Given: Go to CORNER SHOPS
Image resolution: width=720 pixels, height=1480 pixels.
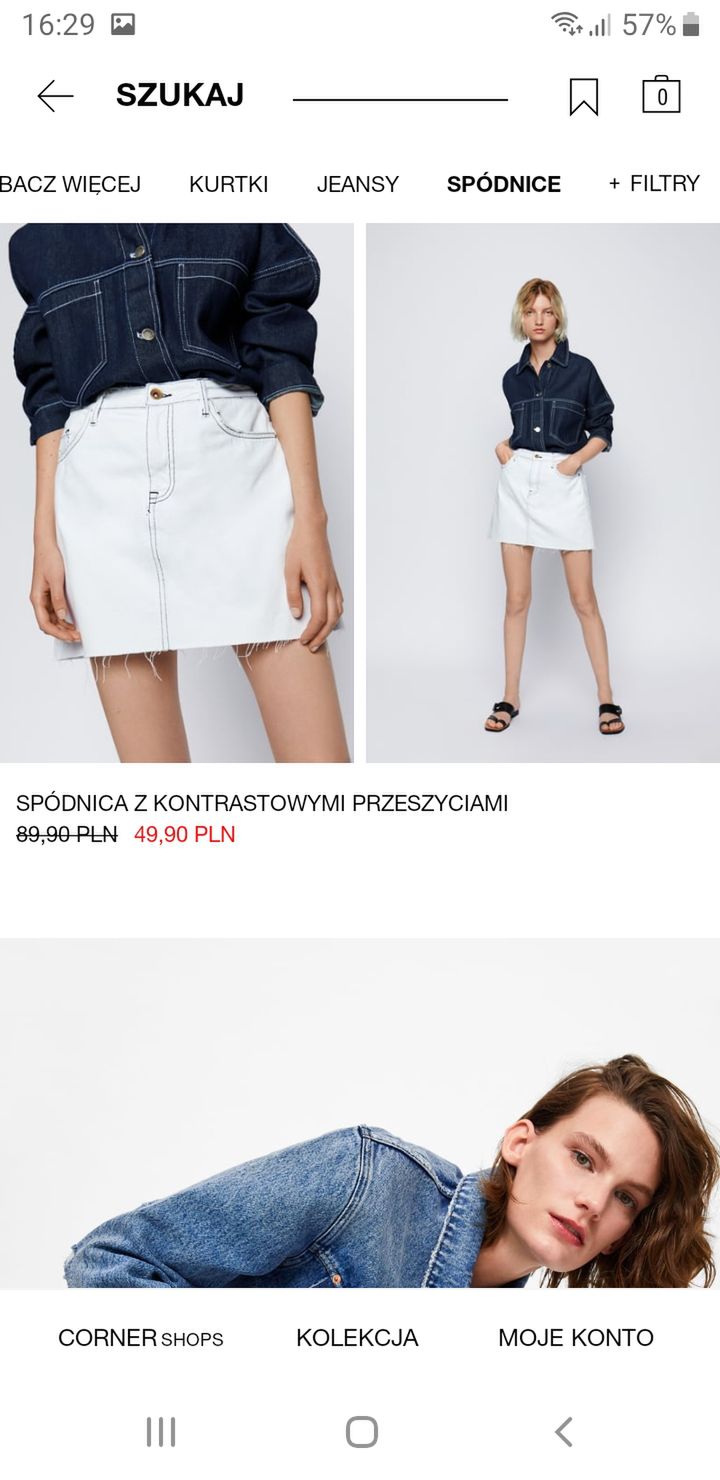Looking at the screenshot, I should pos(141,1338).
